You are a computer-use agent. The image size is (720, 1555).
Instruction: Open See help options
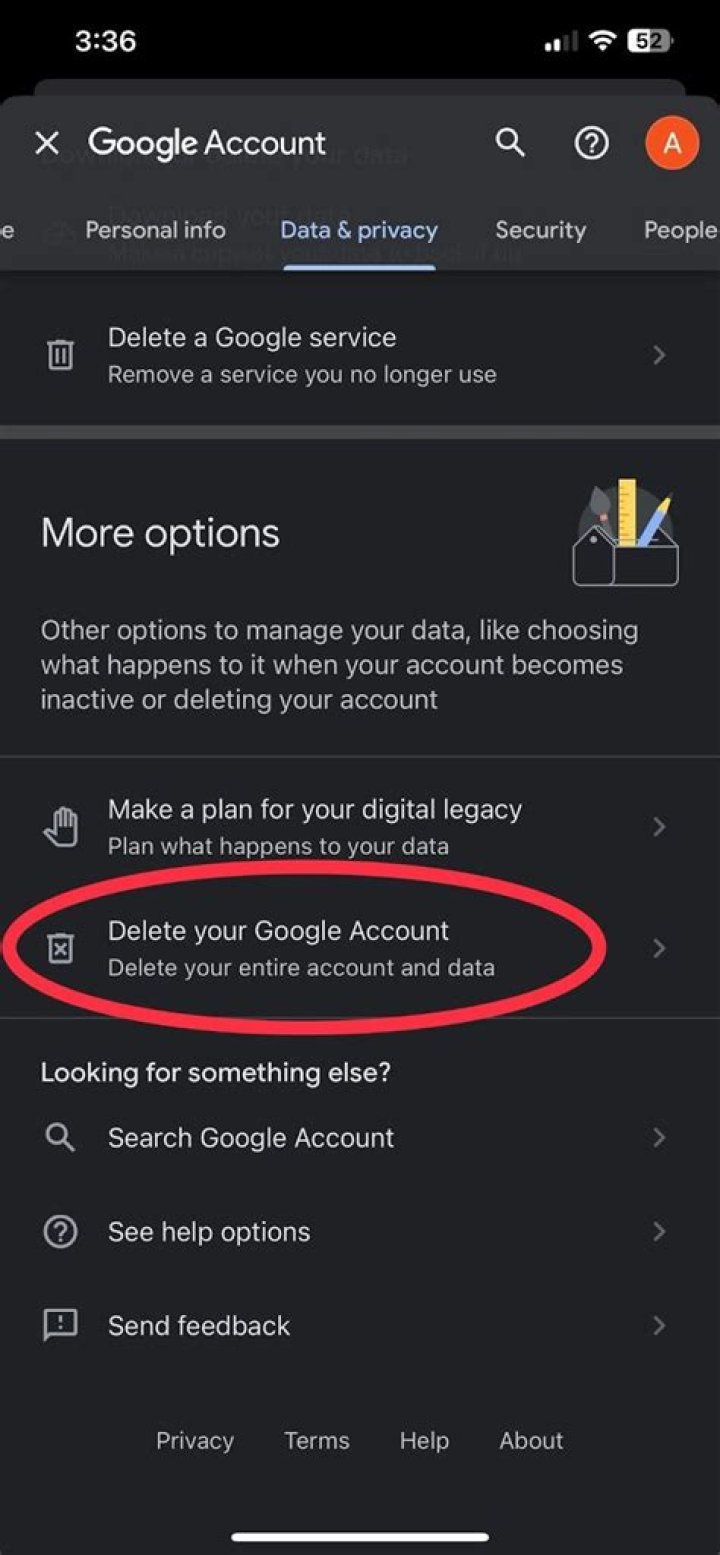(x=359, y=1231)
